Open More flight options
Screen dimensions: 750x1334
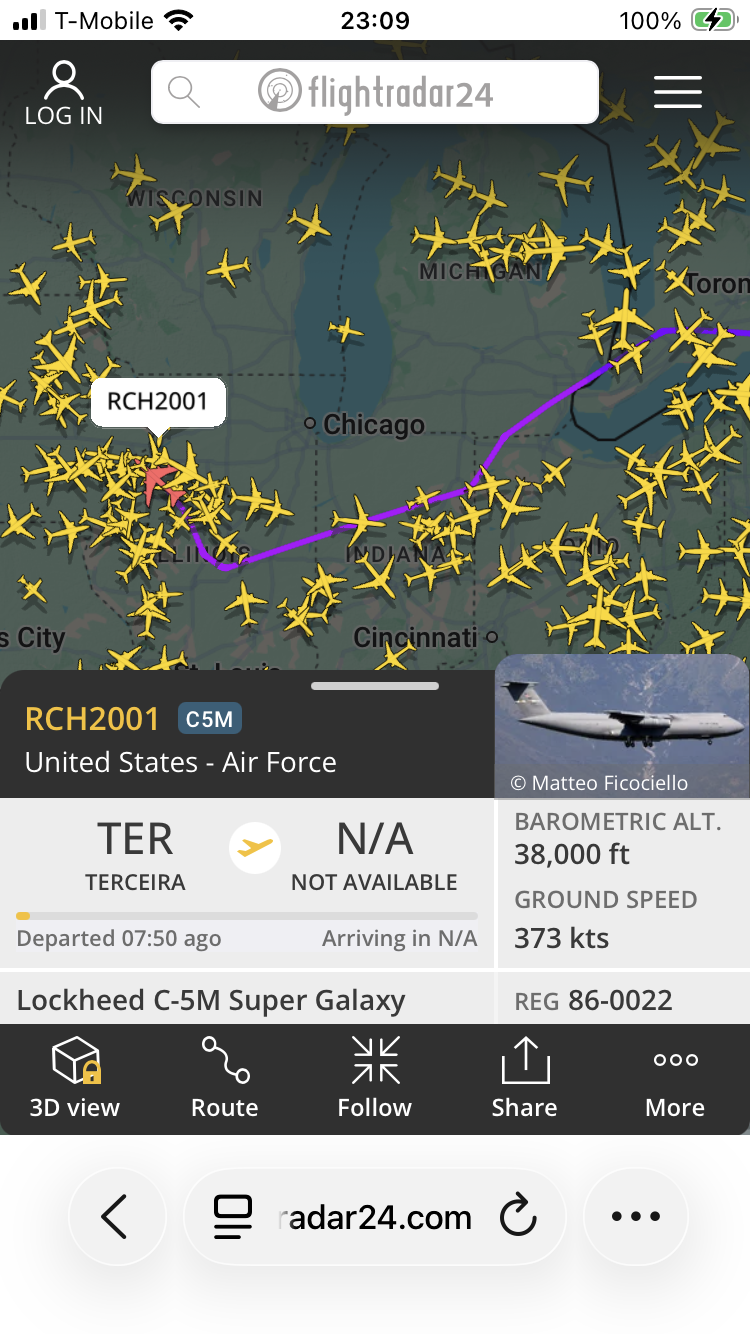pos(675,1078)
